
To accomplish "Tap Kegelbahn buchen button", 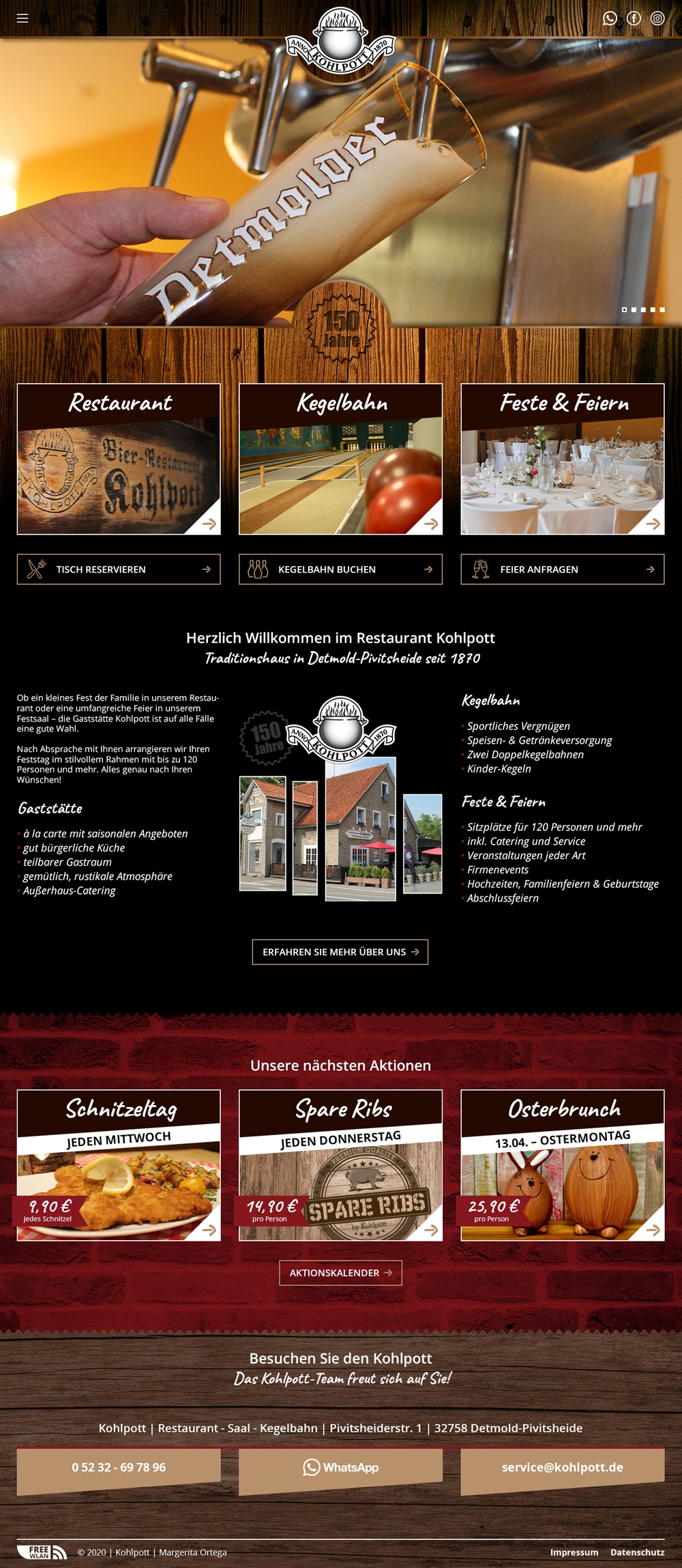I will tap(340, 569).
